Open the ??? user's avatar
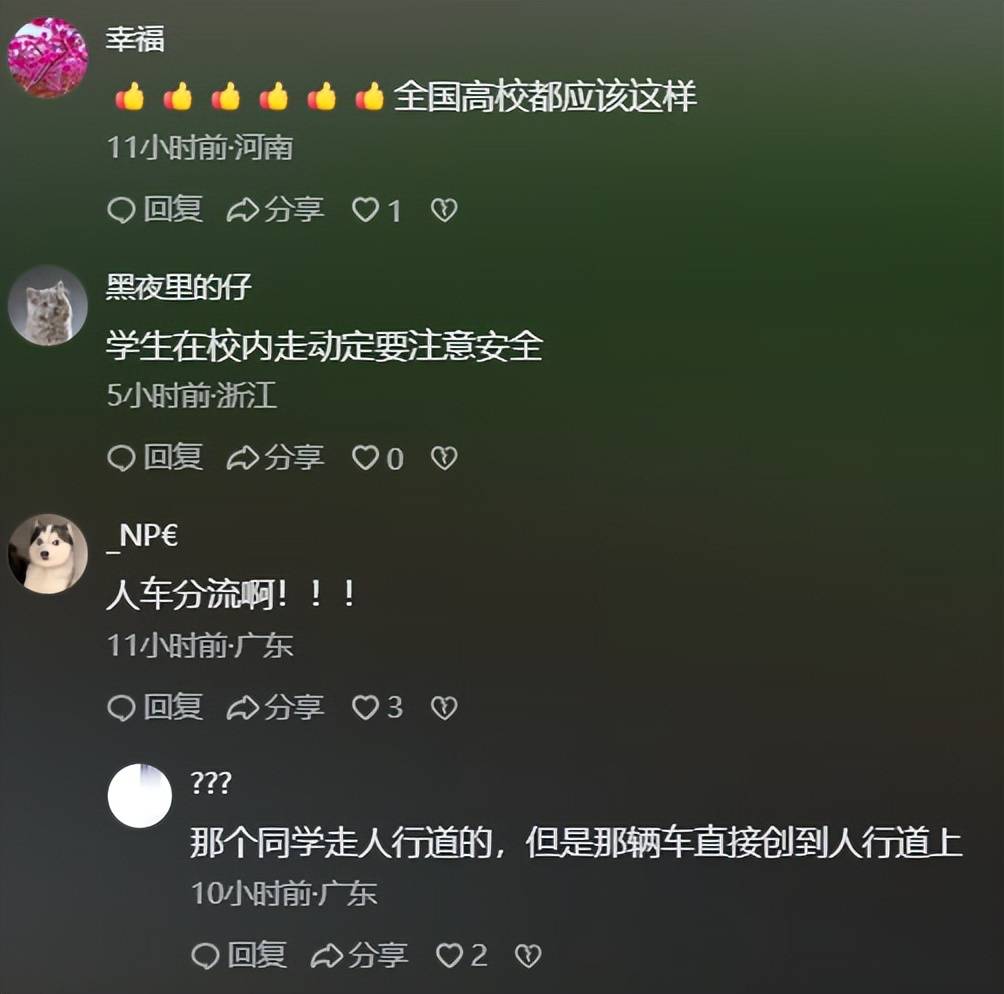The image size is (1004, 994). coord(140,796)
